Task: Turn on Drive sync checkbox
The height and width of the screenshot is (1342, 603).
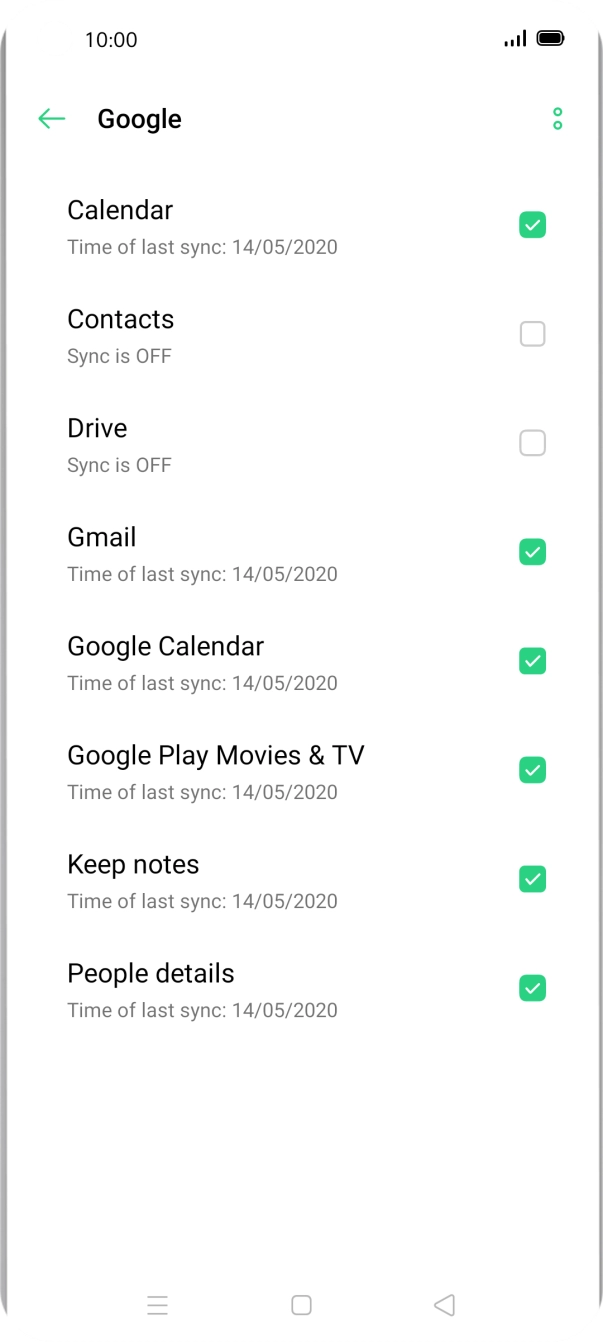Action: [x=532, y=443]
